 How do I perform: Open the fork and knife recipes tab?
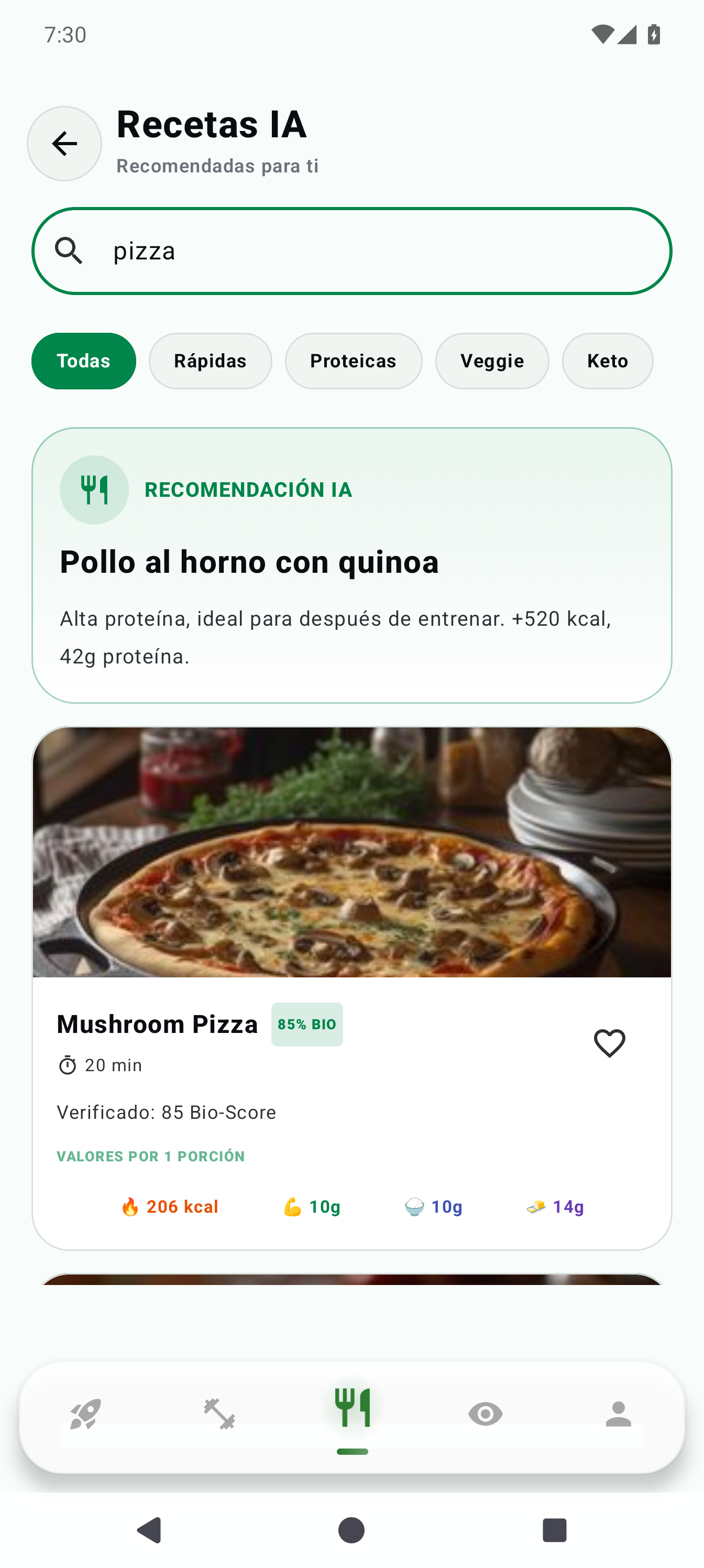tap(353, 1409)
